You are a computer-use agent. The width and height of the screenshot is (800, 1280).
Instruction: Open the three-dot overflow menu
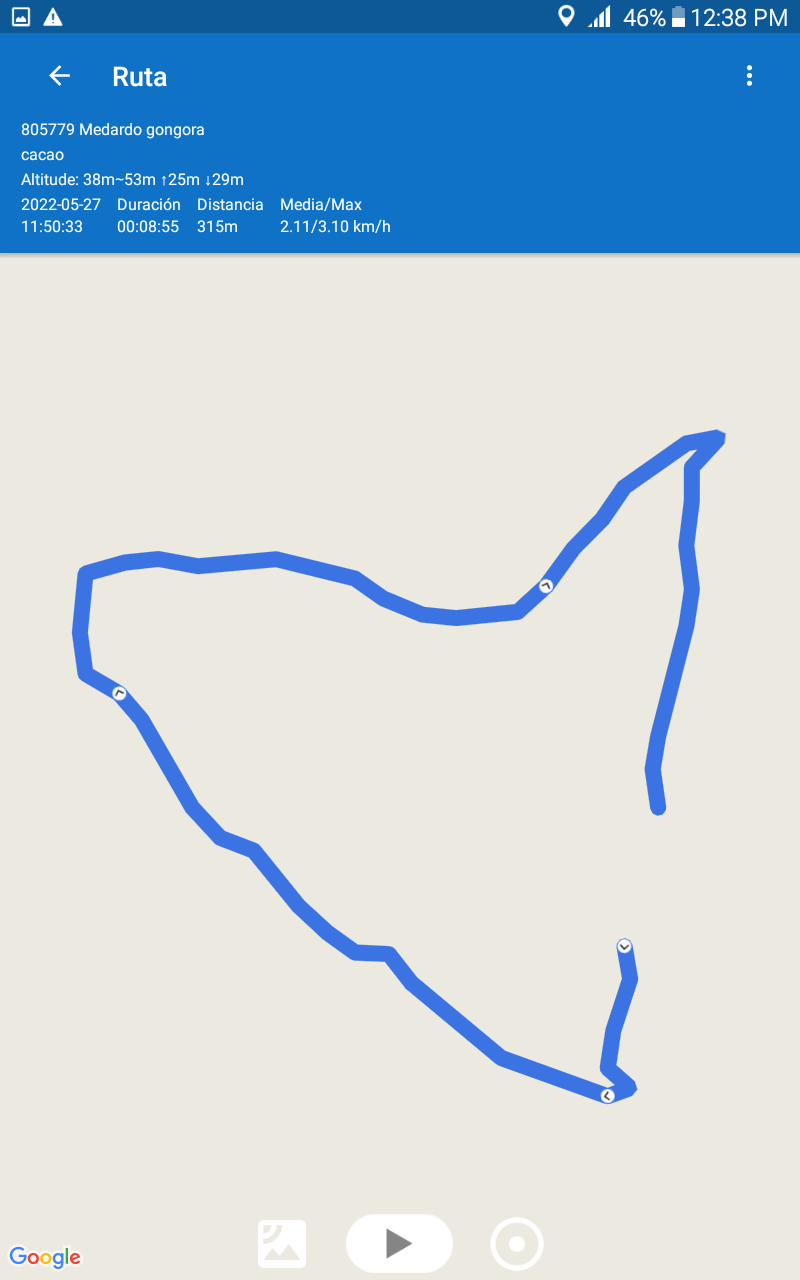point(749,76)
